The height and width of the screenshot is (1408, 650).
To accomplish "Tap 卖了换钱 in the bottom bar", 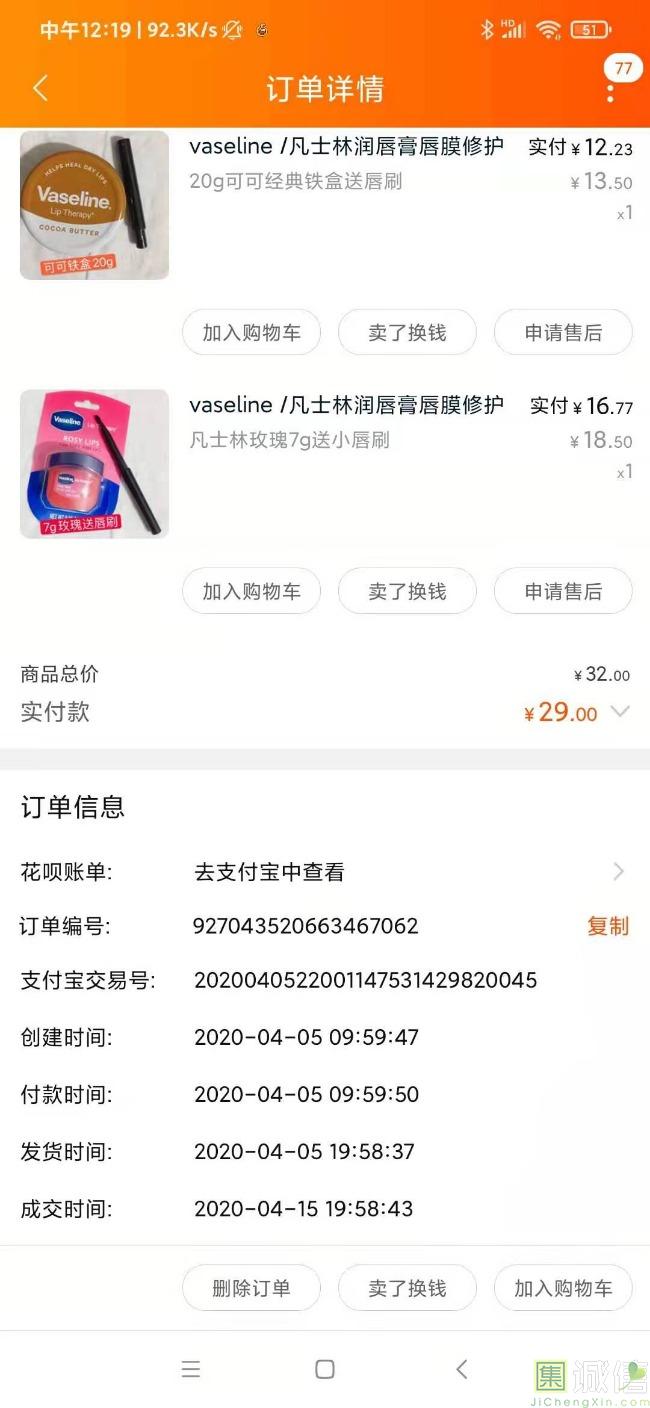I will click(407, 1288).
